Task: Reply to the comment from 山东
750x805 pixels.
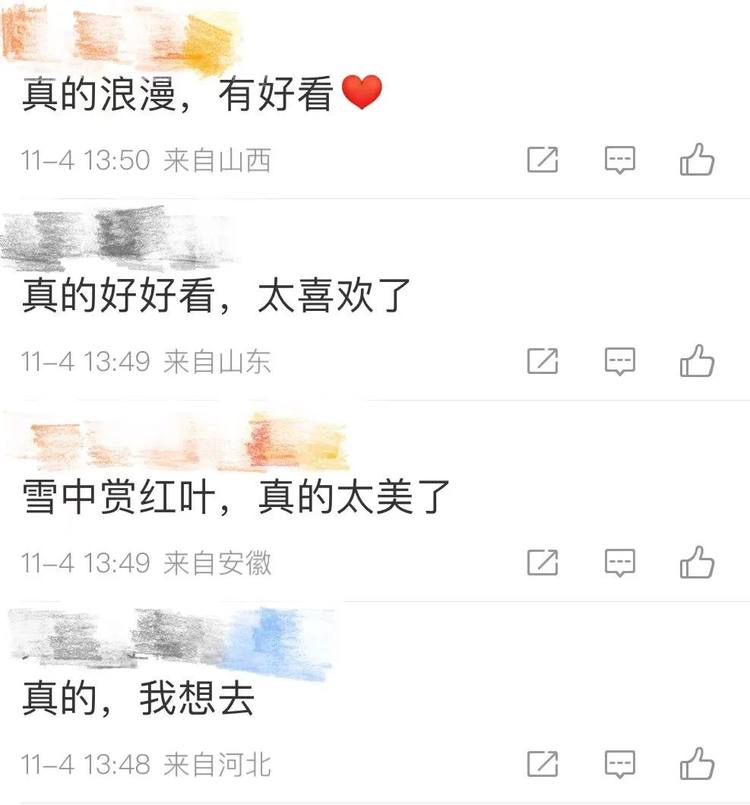Action: point(620,361)
